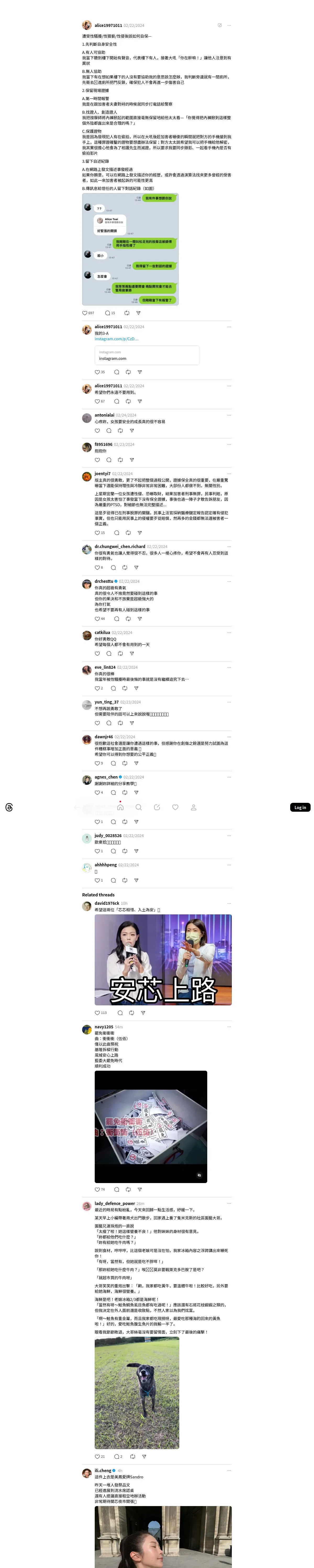
Task: Open overflow menu on alice19971011's main post
Action: 229,26
